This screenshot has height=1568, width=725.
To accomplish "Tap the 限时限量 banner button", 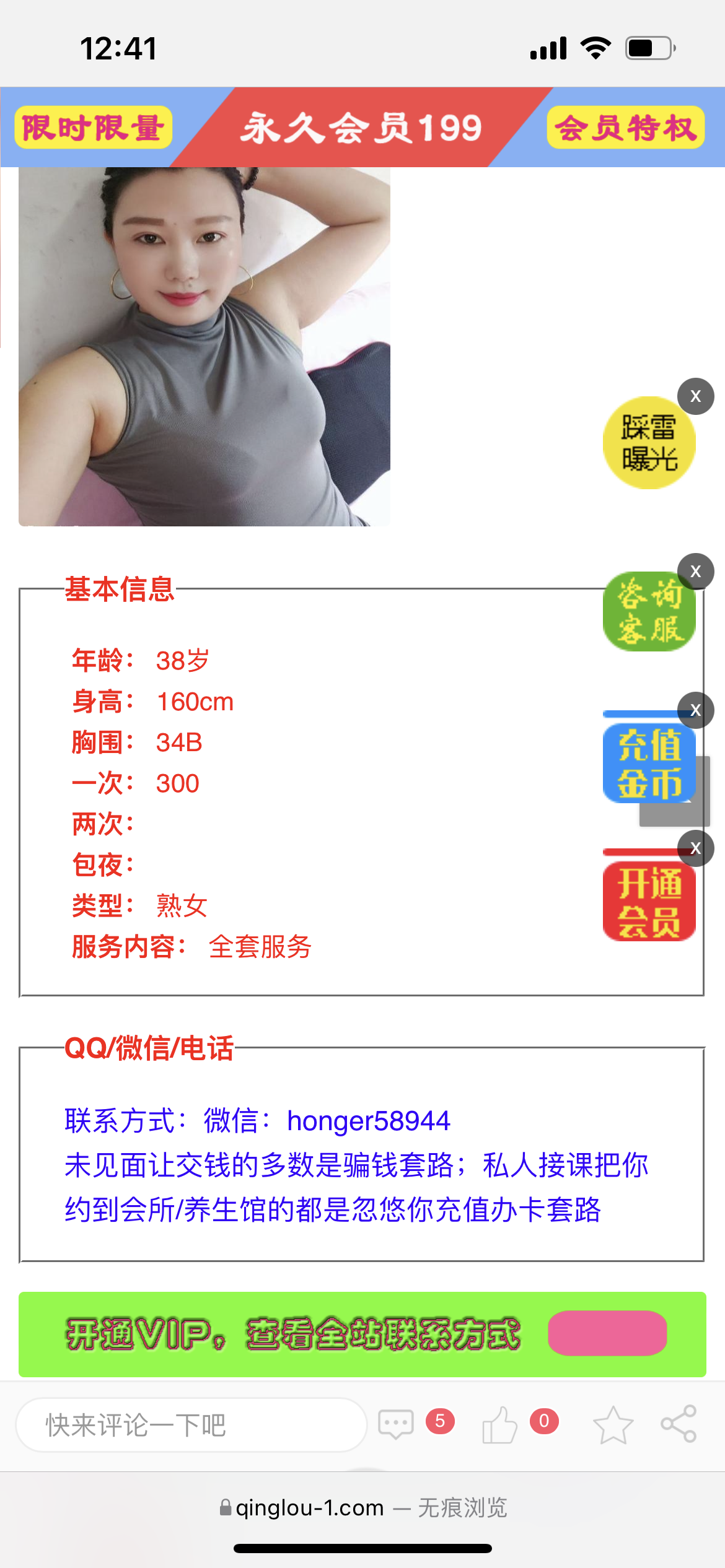I will tap(93, 128).
